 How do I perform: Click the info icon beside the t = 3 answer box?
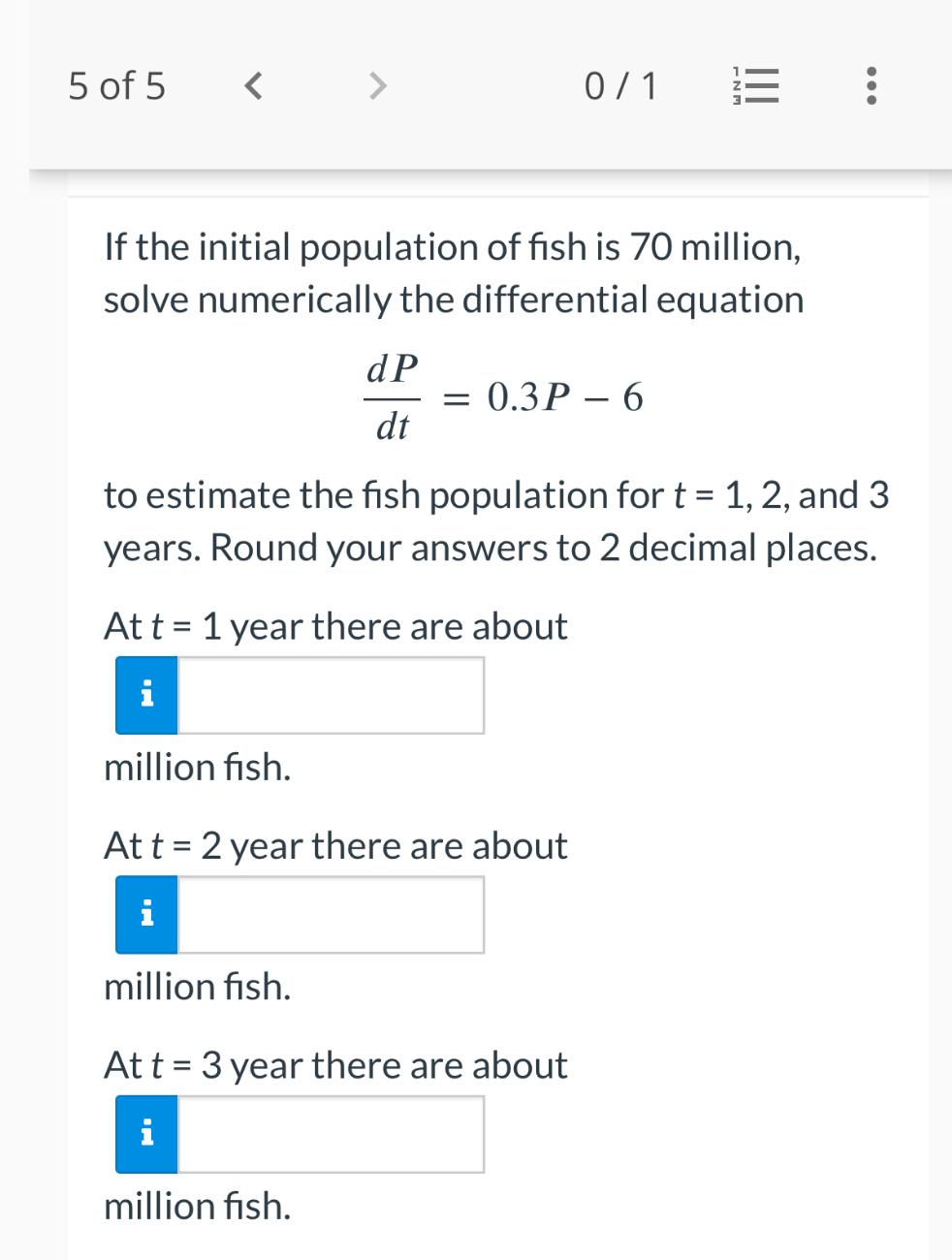[x=146, y=1132]
